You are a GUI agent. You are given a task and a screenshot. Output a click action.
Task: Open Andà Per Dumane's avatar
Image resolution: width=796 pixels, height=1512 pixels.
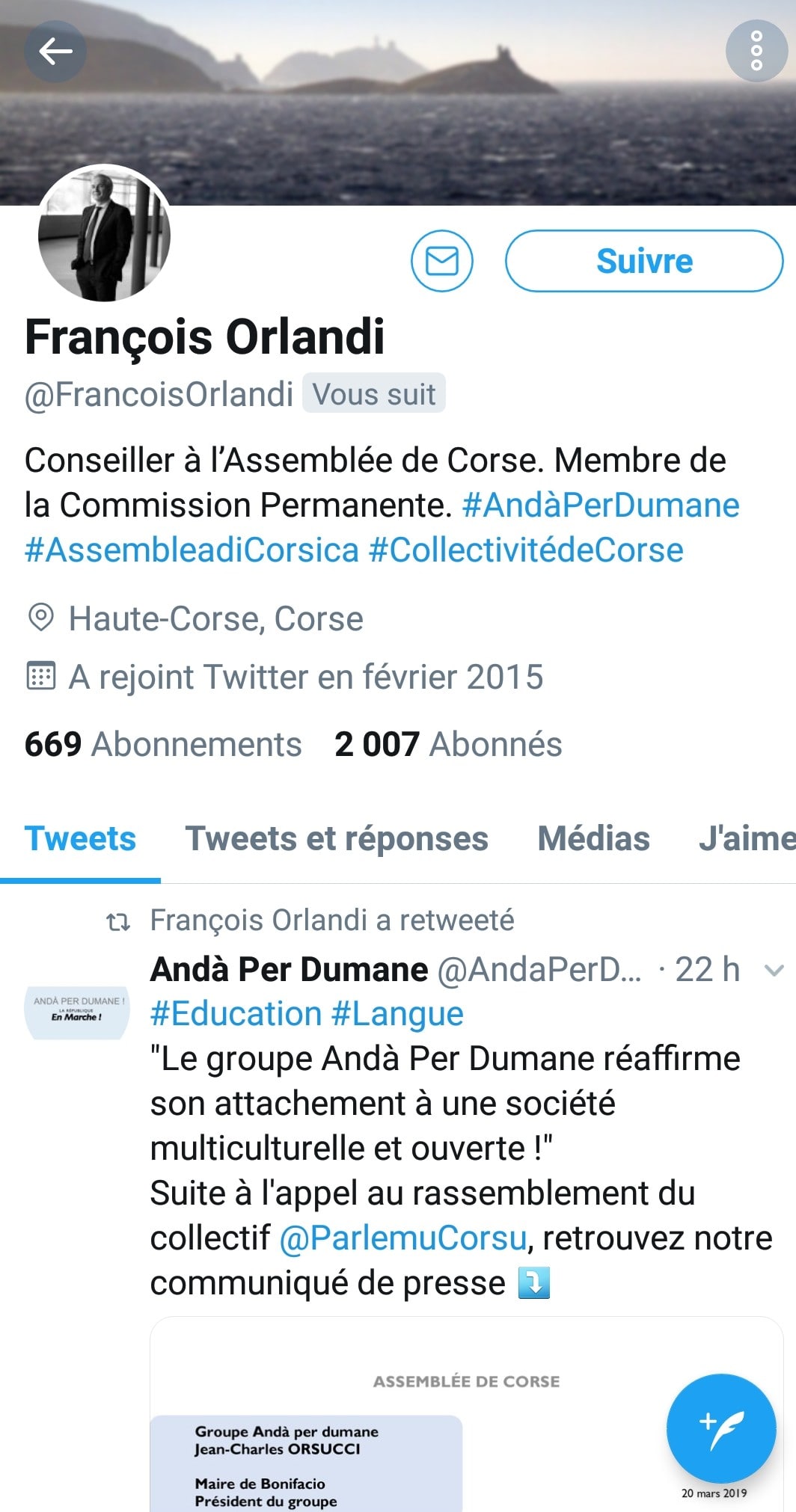78,1009
